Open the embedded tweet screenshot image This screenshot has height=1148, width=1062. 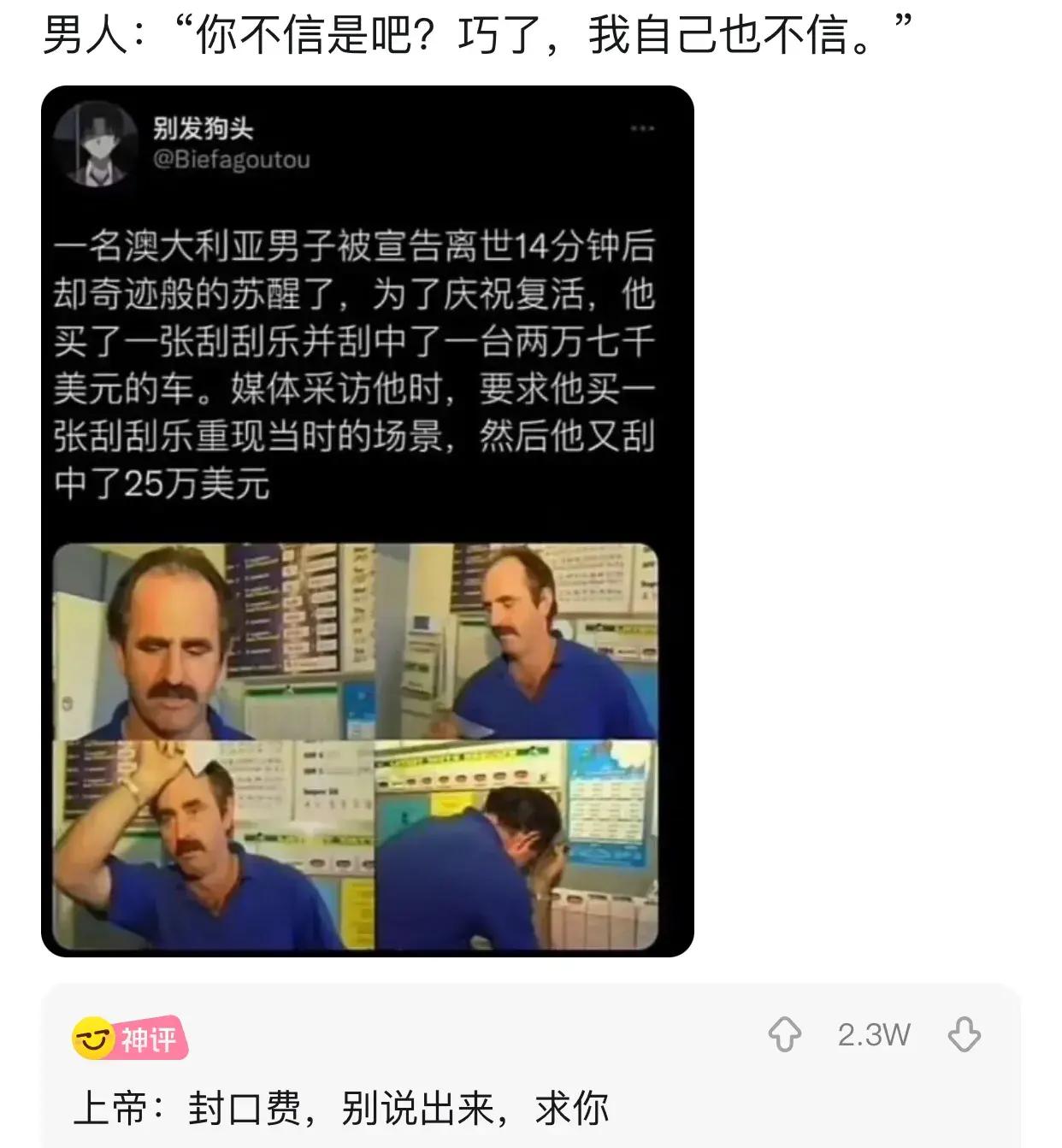[368, 521]
